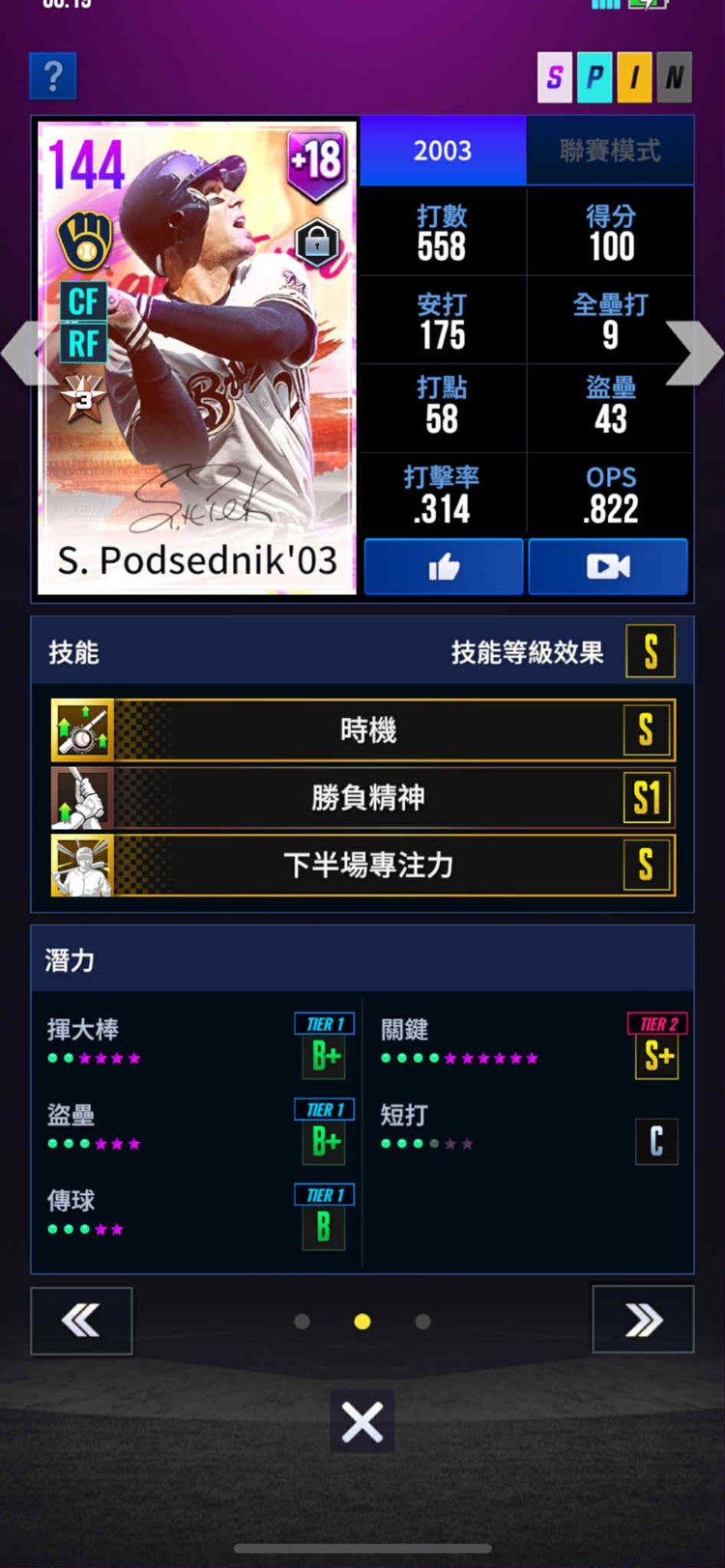
Task: Select the first page indicator dot
Action: 303,1322
